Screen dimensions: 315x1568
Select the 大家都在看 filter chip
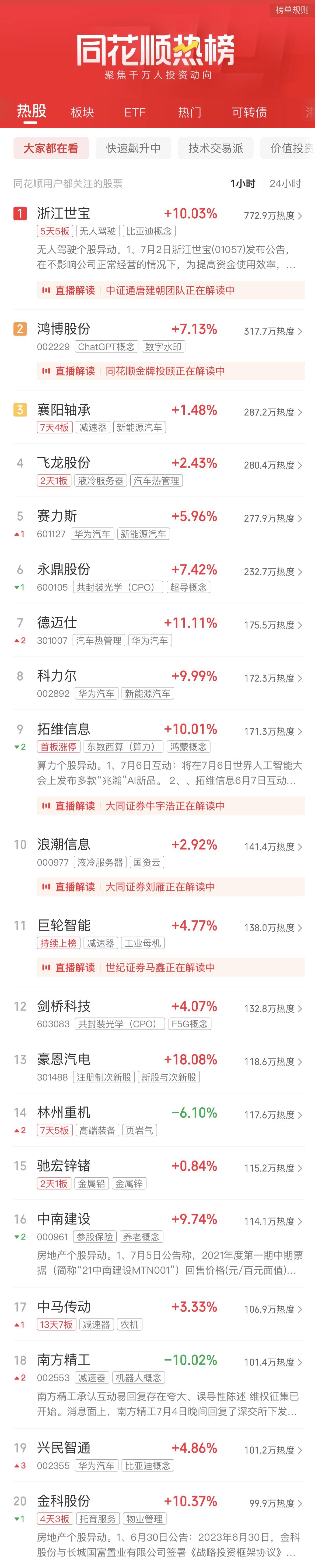pyautogui.click(x=51, y=148)
